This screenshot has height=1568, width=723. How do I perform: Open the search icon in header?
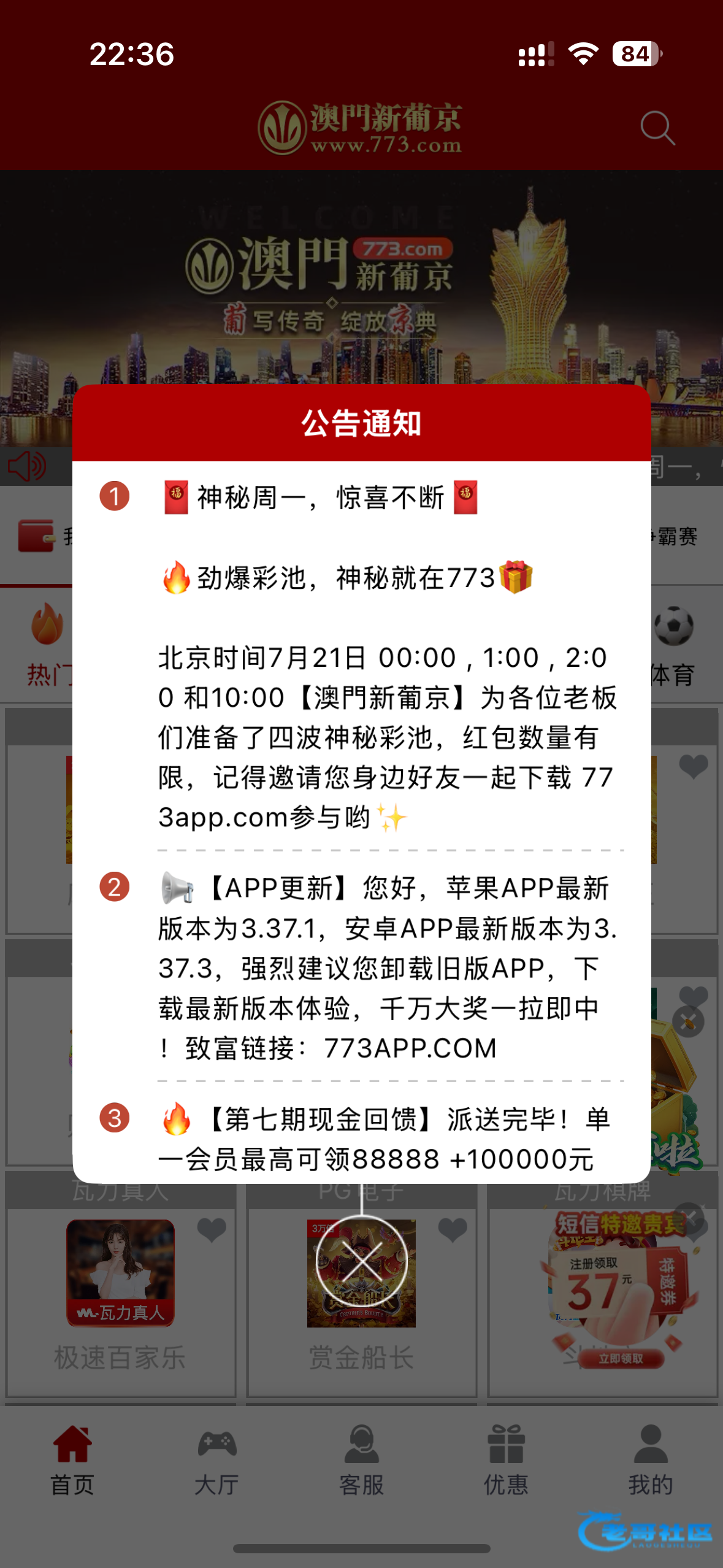point(657,128)
